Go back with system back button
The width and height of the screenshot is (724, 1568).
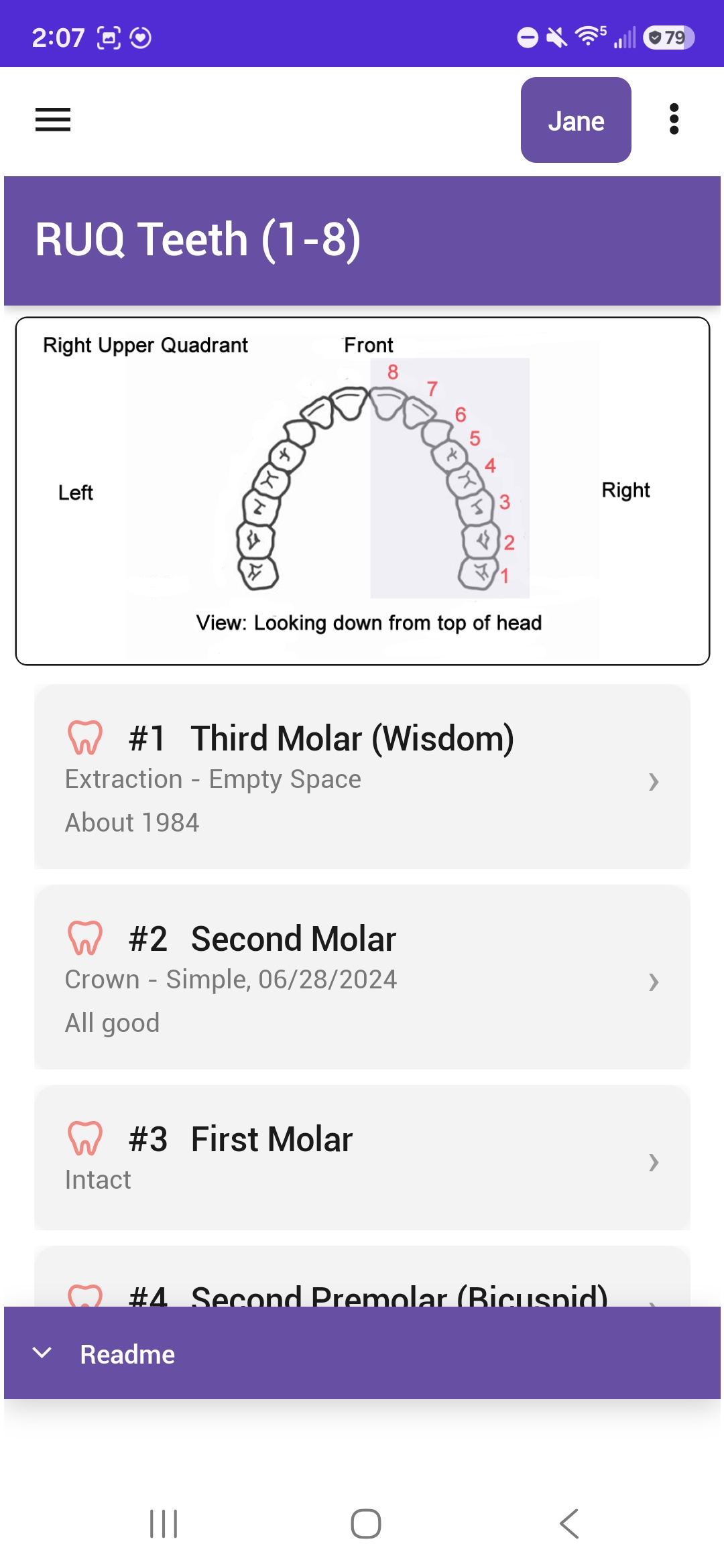568,1524
